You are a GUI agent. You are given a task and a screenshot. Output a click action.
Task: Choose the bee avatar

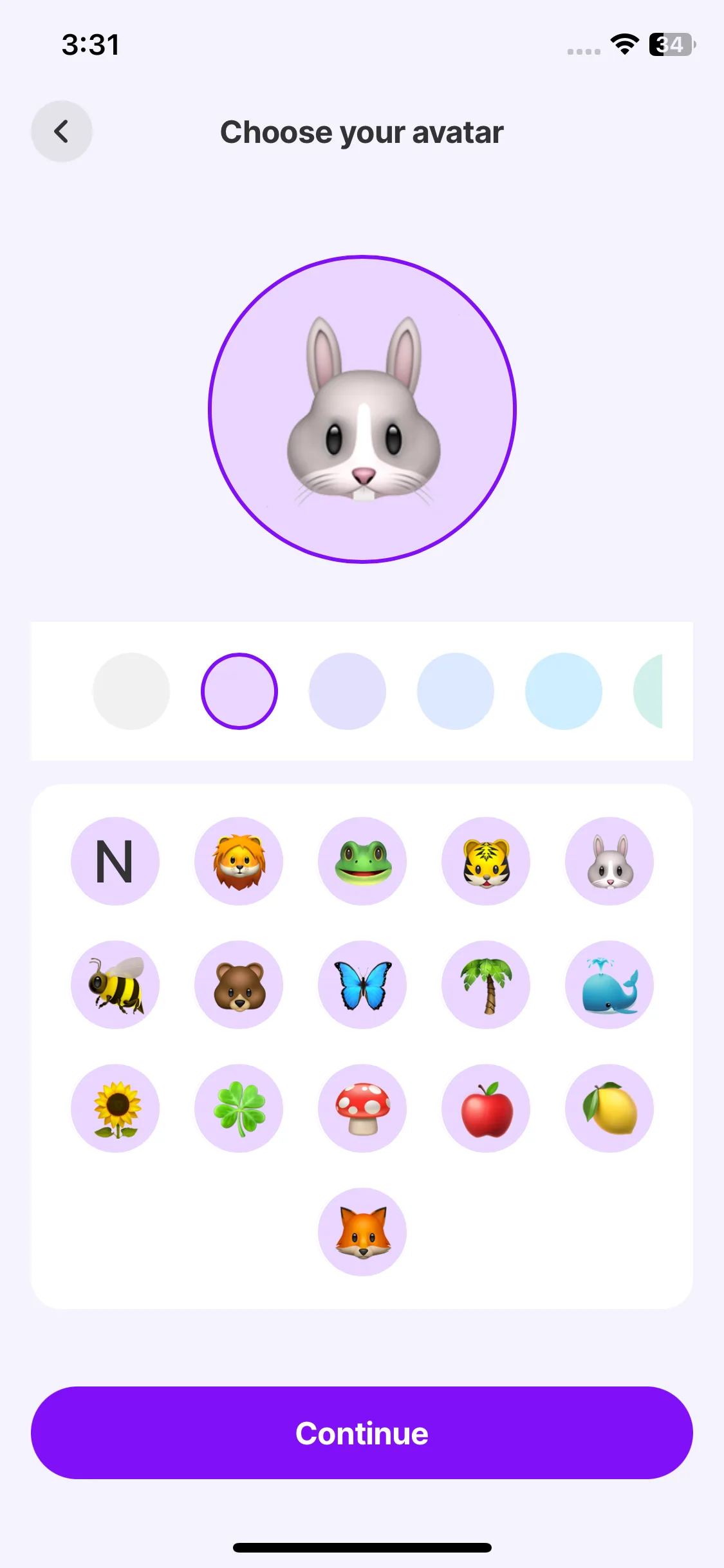[115, 985]
